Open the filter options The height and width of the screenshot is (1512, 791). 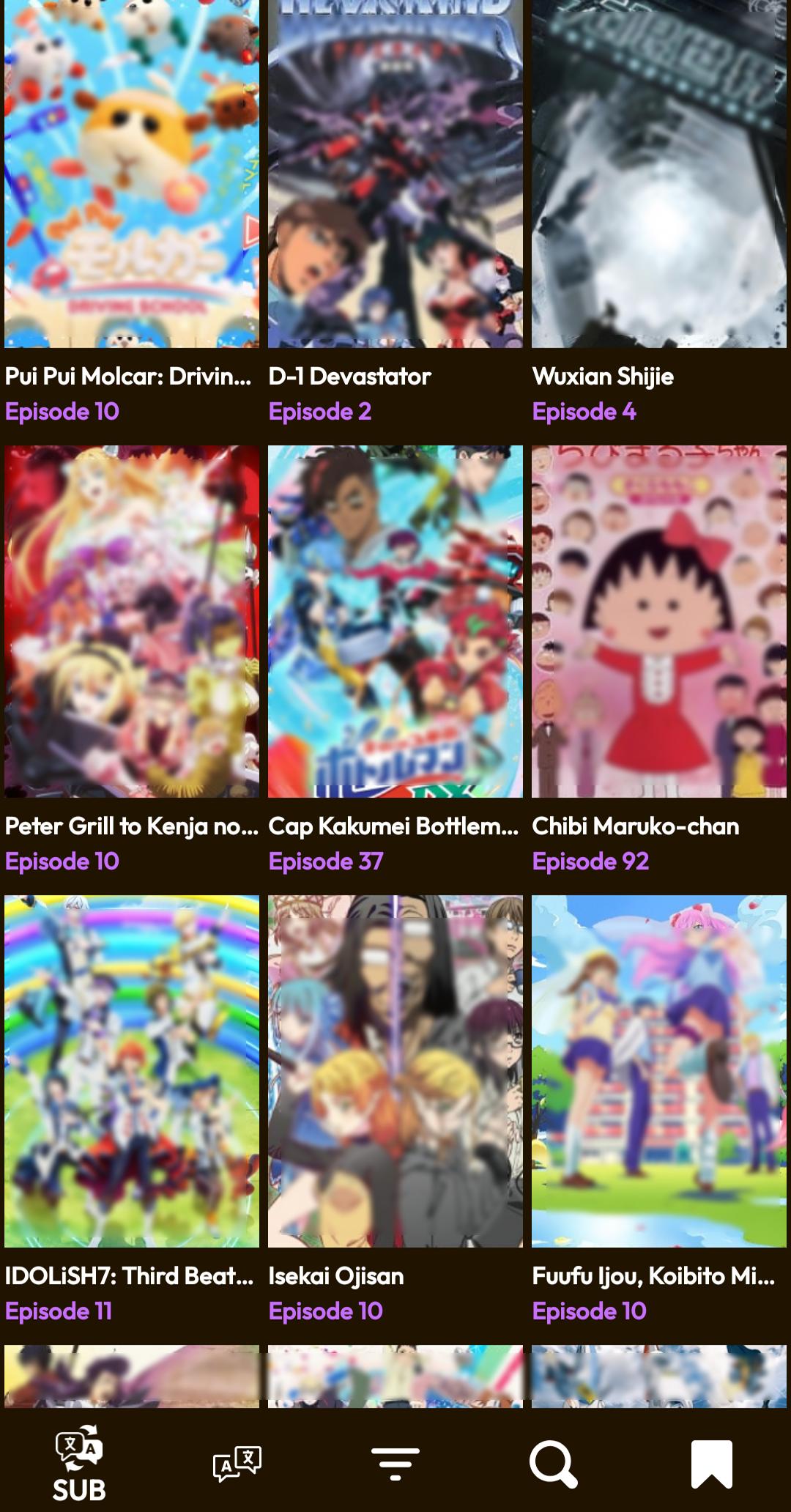tap(395, 1464)
